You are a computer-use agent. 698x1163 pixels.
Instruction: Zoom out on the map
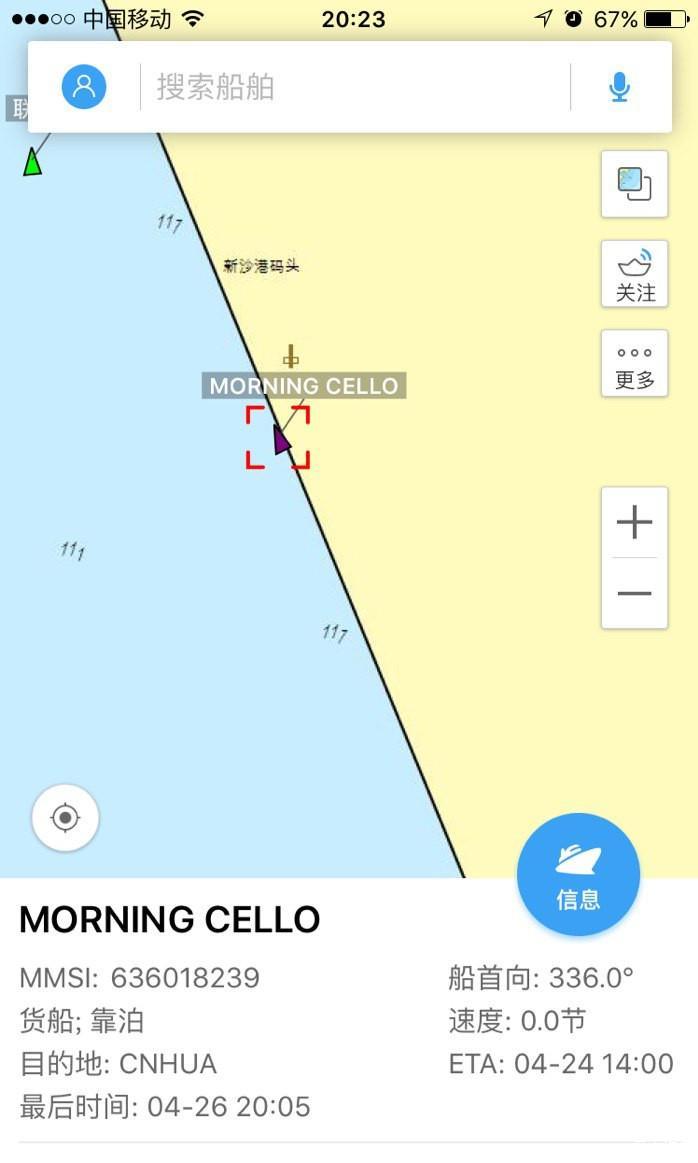pos(634,593)
